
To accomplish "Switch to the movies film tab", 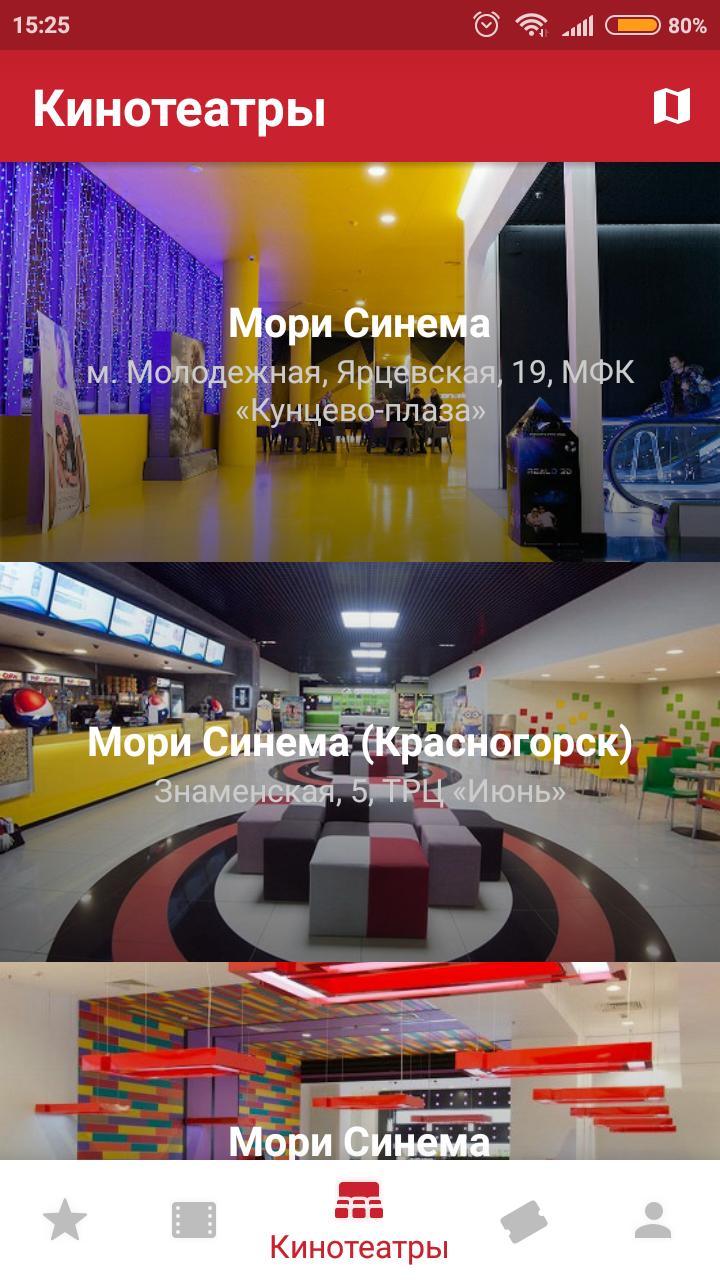I will pos(194,1221).
